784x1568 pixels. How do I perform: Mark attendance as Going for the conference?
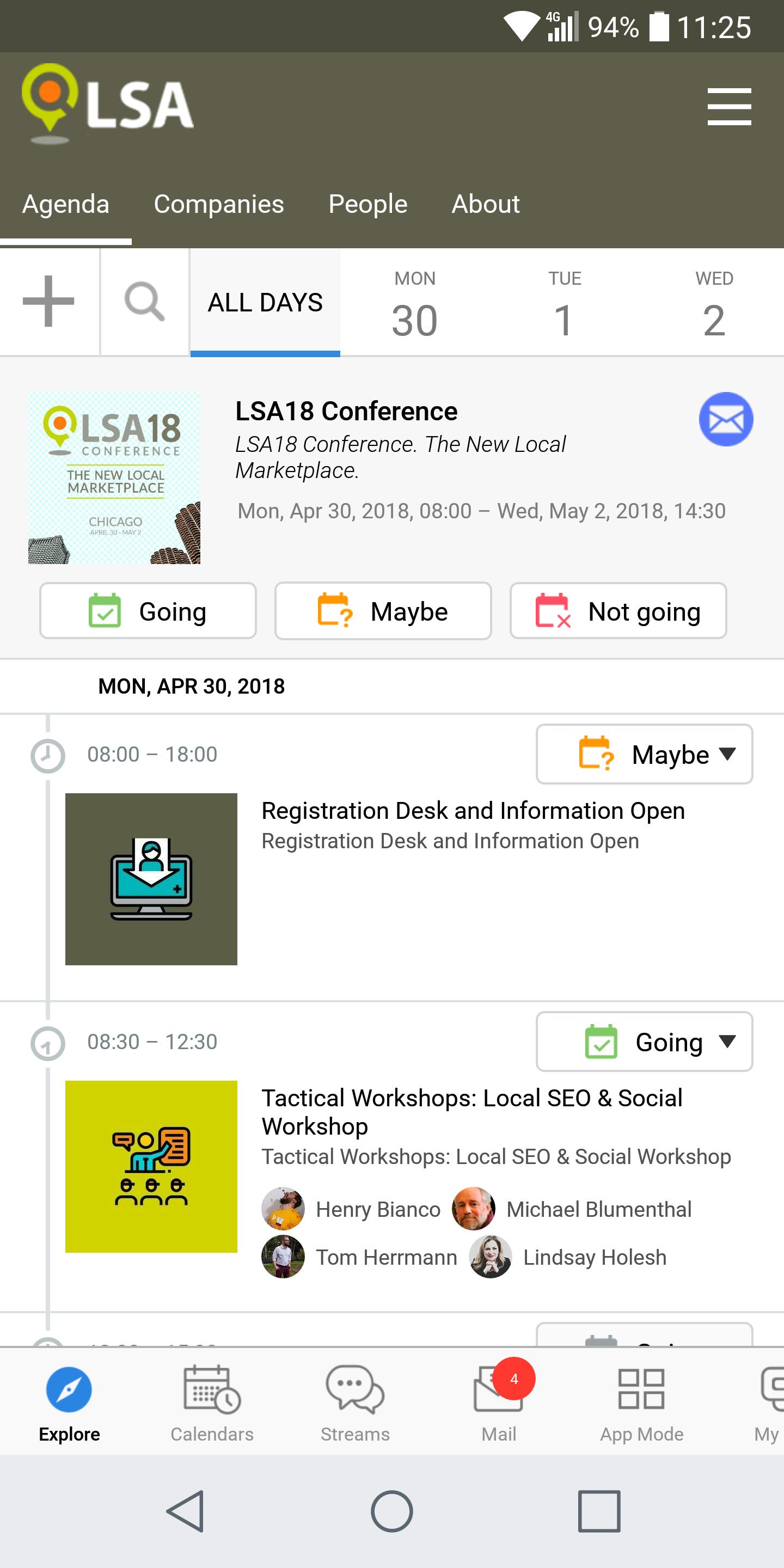click(x=148, y=611)
